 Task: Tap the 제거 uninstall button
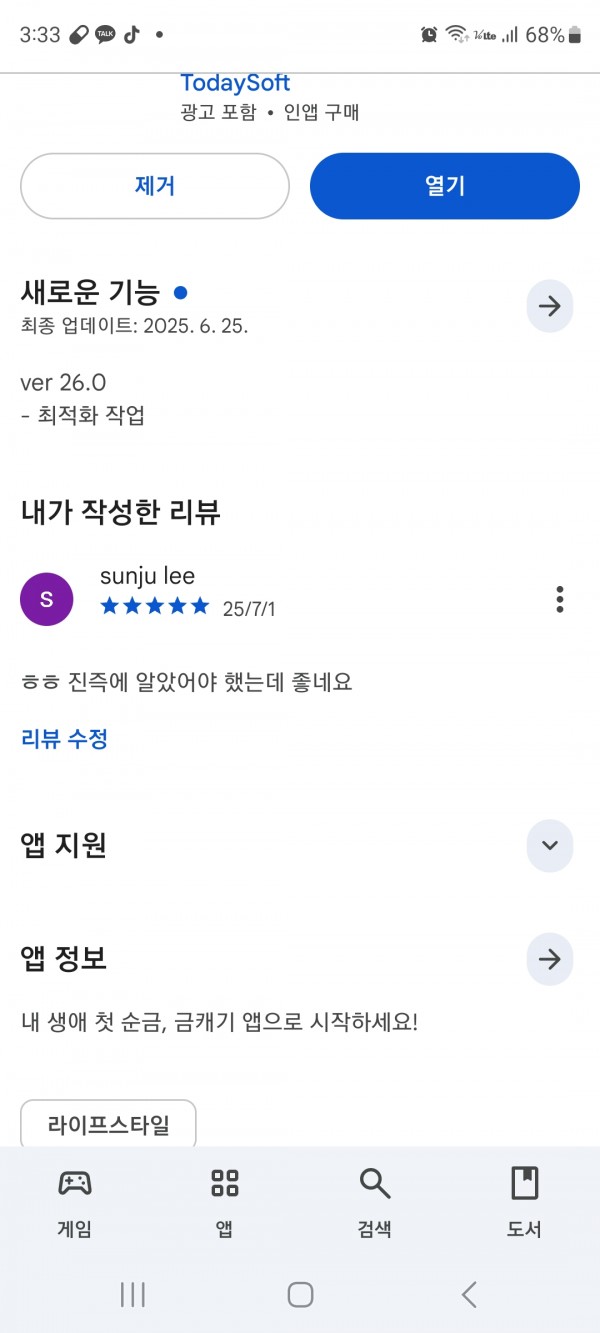155,186
